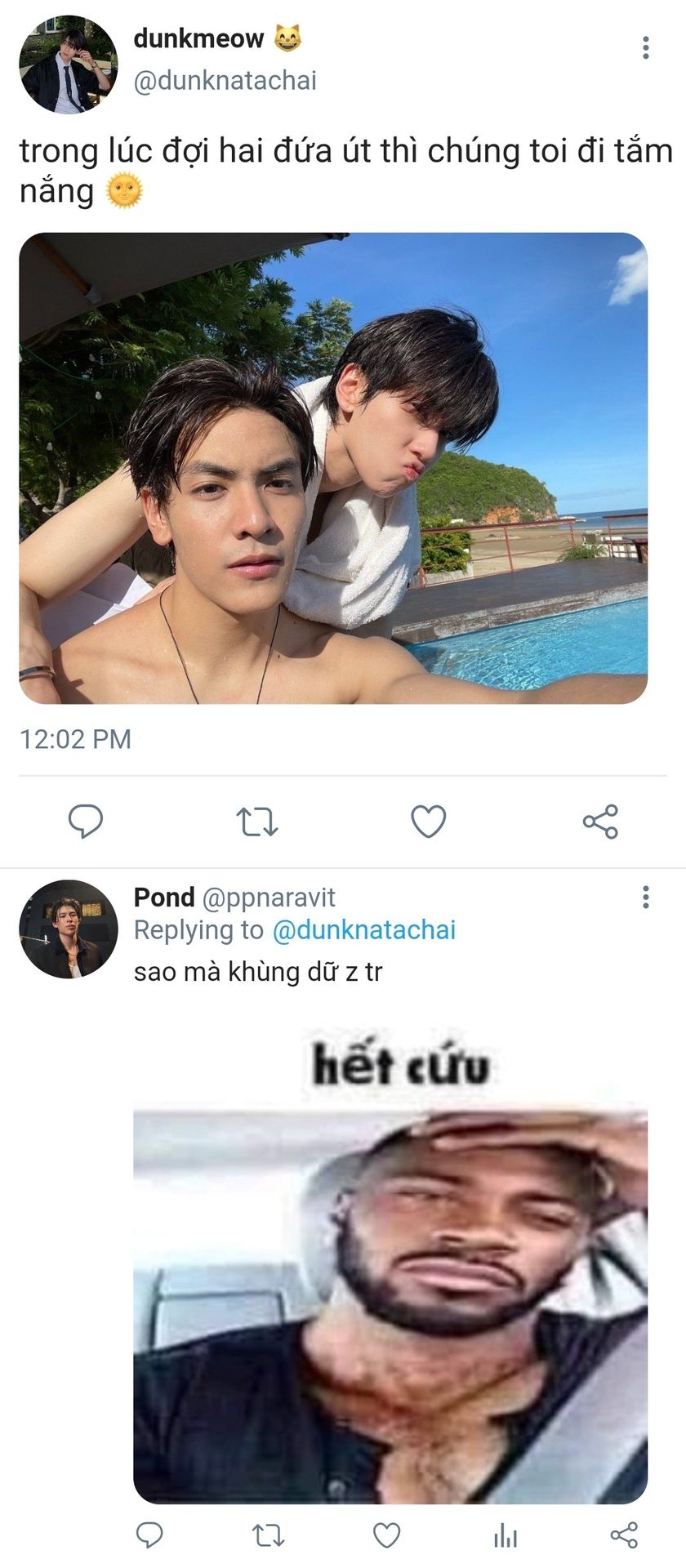Open overflow menu on Pond's reply
Screen dimensions: 686x1568
pos(645,897)
